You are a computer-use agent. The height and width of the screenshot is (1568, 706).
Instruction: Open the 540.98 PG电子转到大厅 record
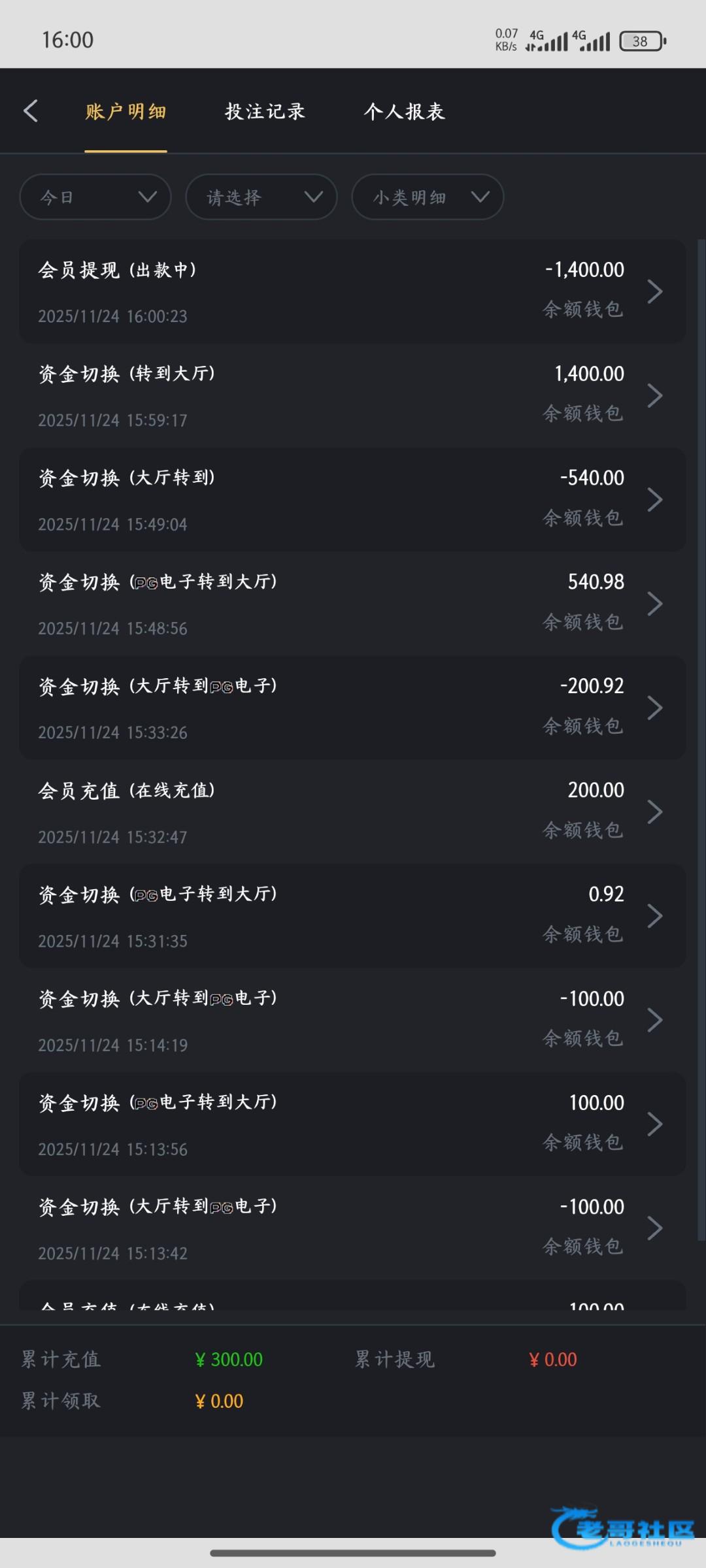(x=352, y=604)
